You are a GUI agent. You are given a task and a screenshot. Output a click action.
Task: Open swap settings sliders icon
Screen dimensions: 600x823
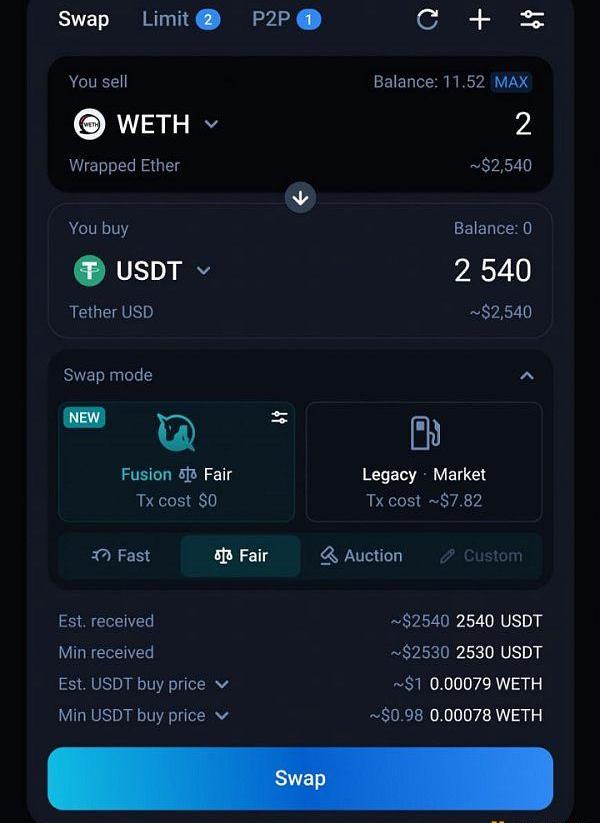532,19
